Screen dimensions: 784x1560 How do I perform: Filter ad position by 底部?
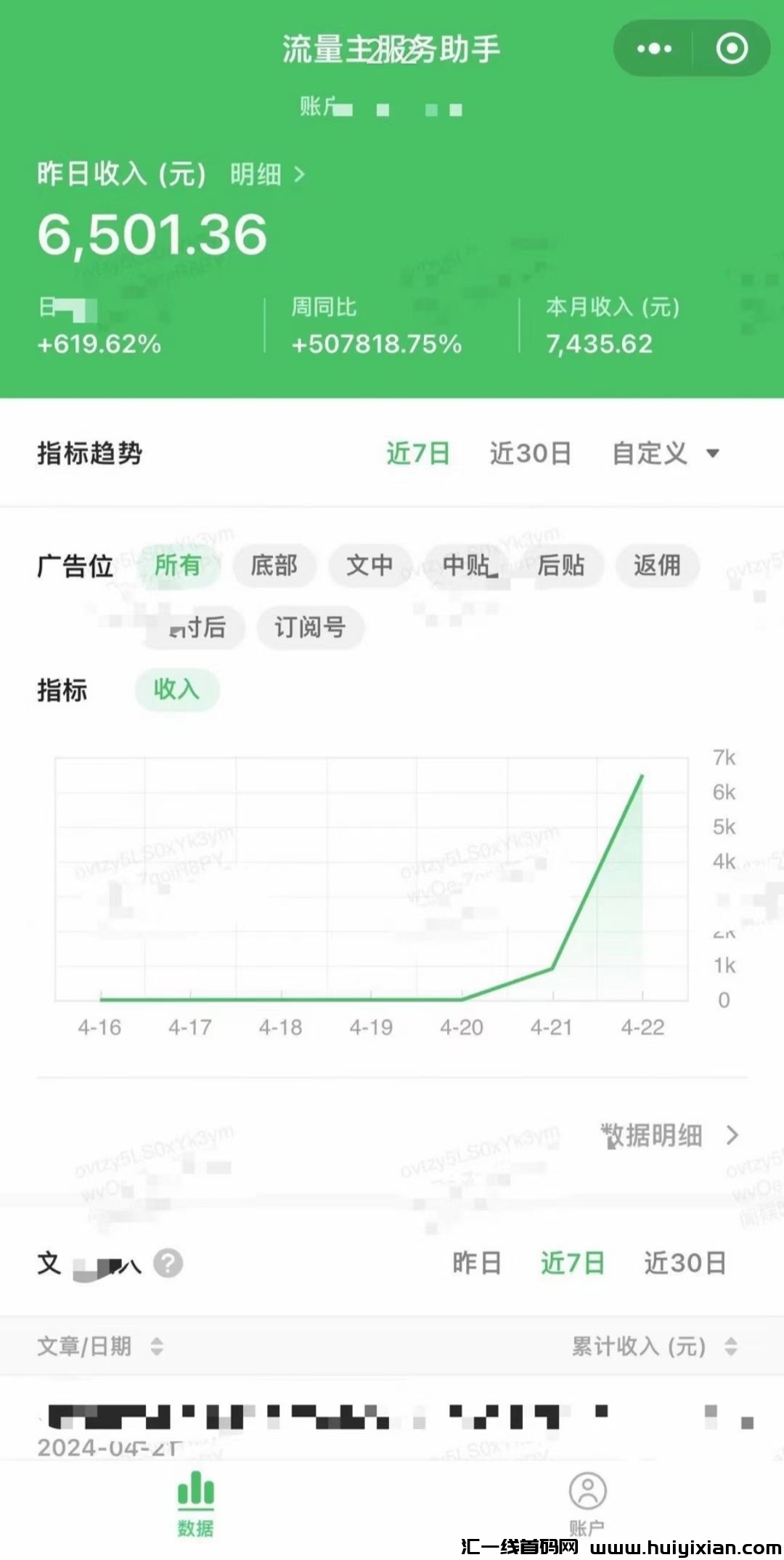point(274,565)
